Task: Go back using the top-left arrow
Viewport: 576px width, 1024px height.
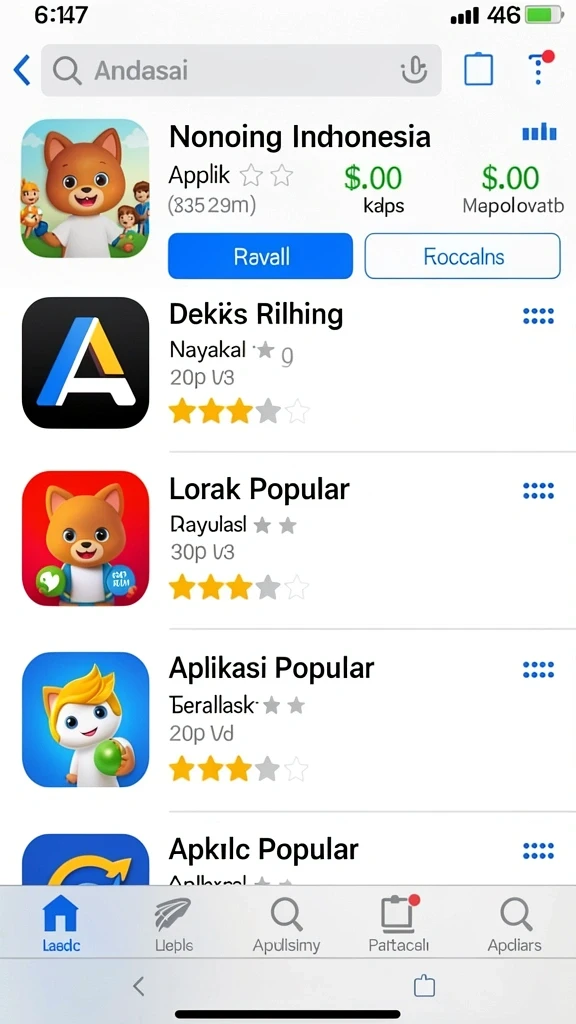Action: [x=22, y=70]
